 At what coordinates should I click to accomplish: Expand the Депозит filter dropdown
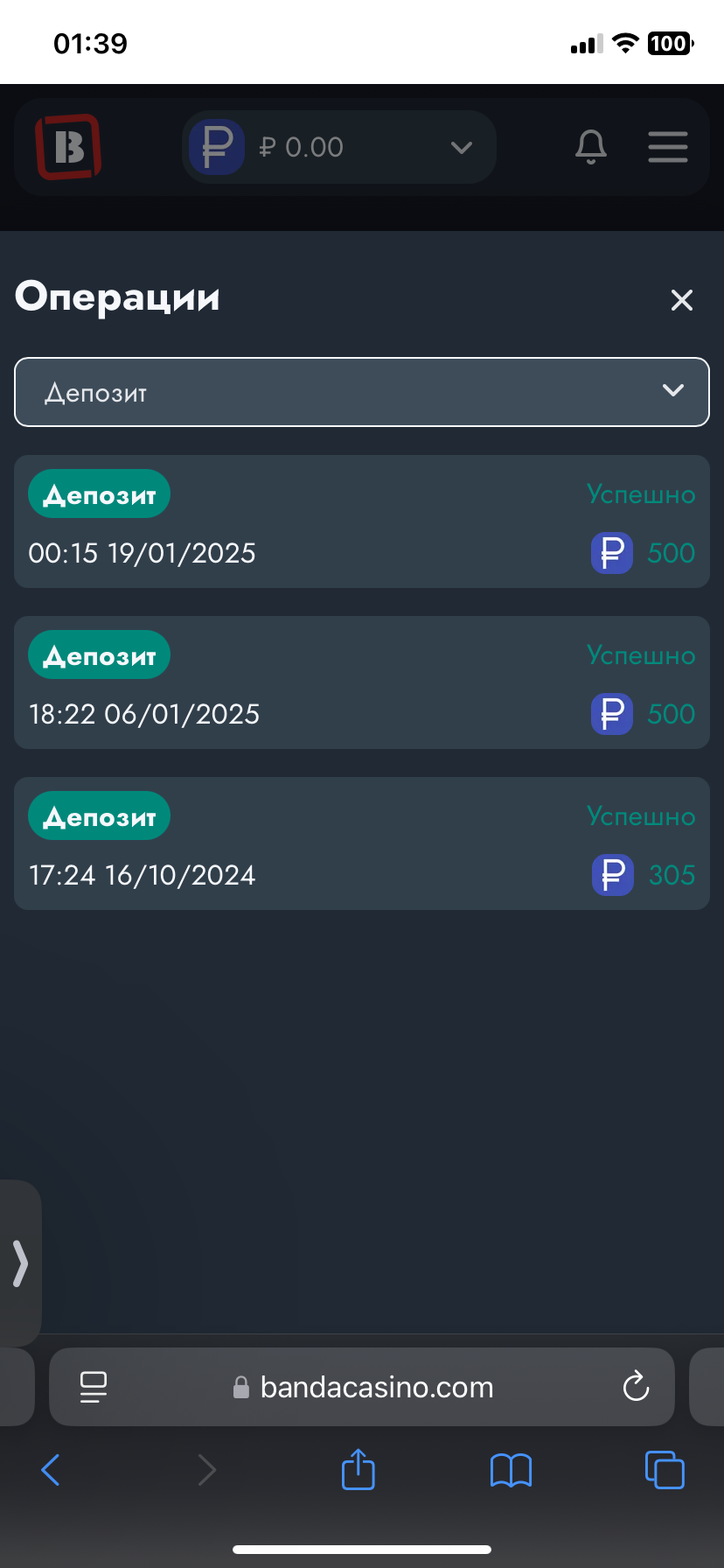click(x=361, y=392)
